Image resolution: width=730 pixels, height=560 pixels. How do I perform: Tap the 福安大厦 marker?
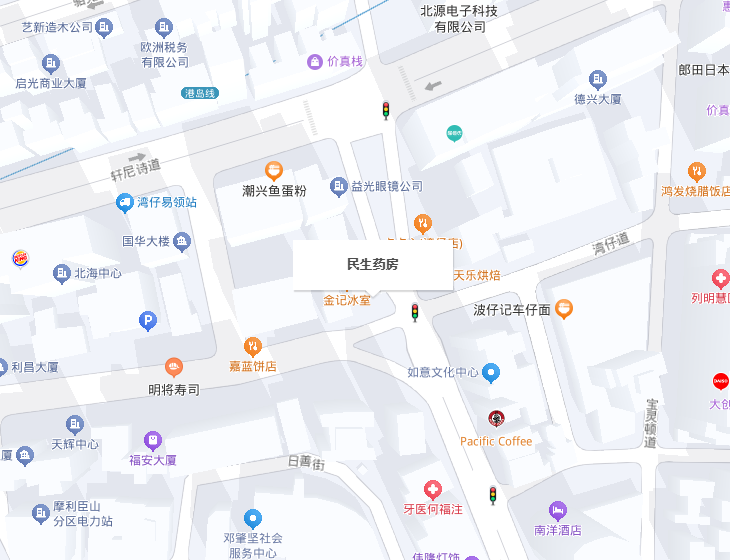tap(152, 440)
